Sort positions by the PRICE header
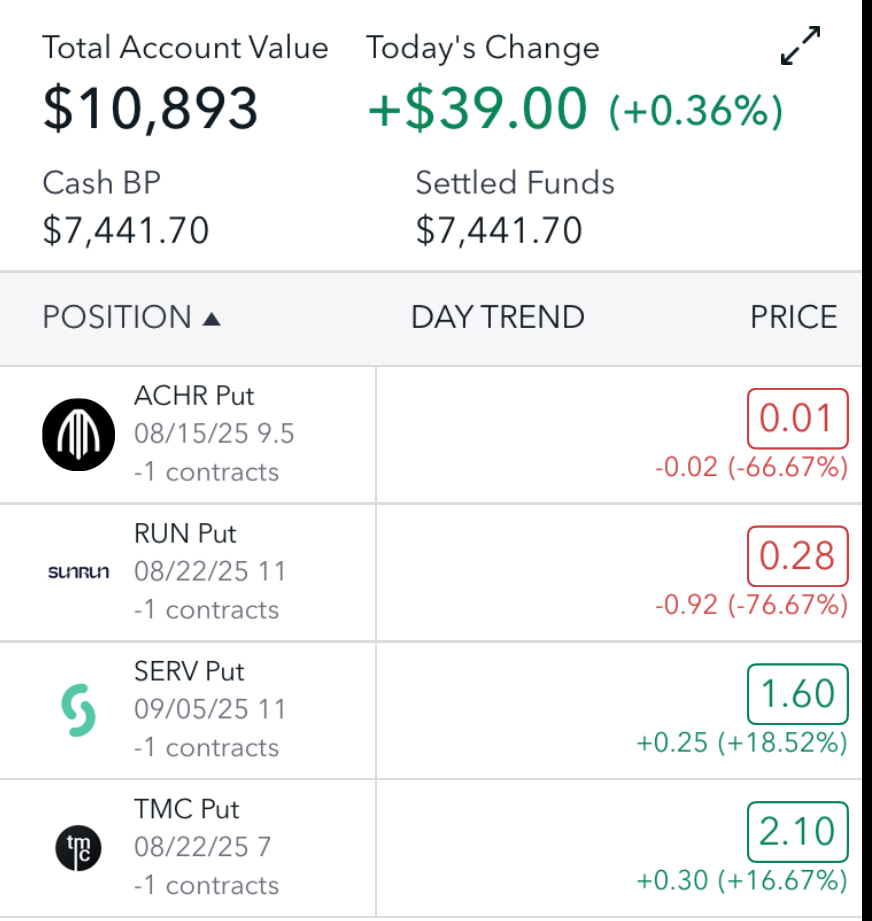 pyautogui.click(x=795, y=317)
